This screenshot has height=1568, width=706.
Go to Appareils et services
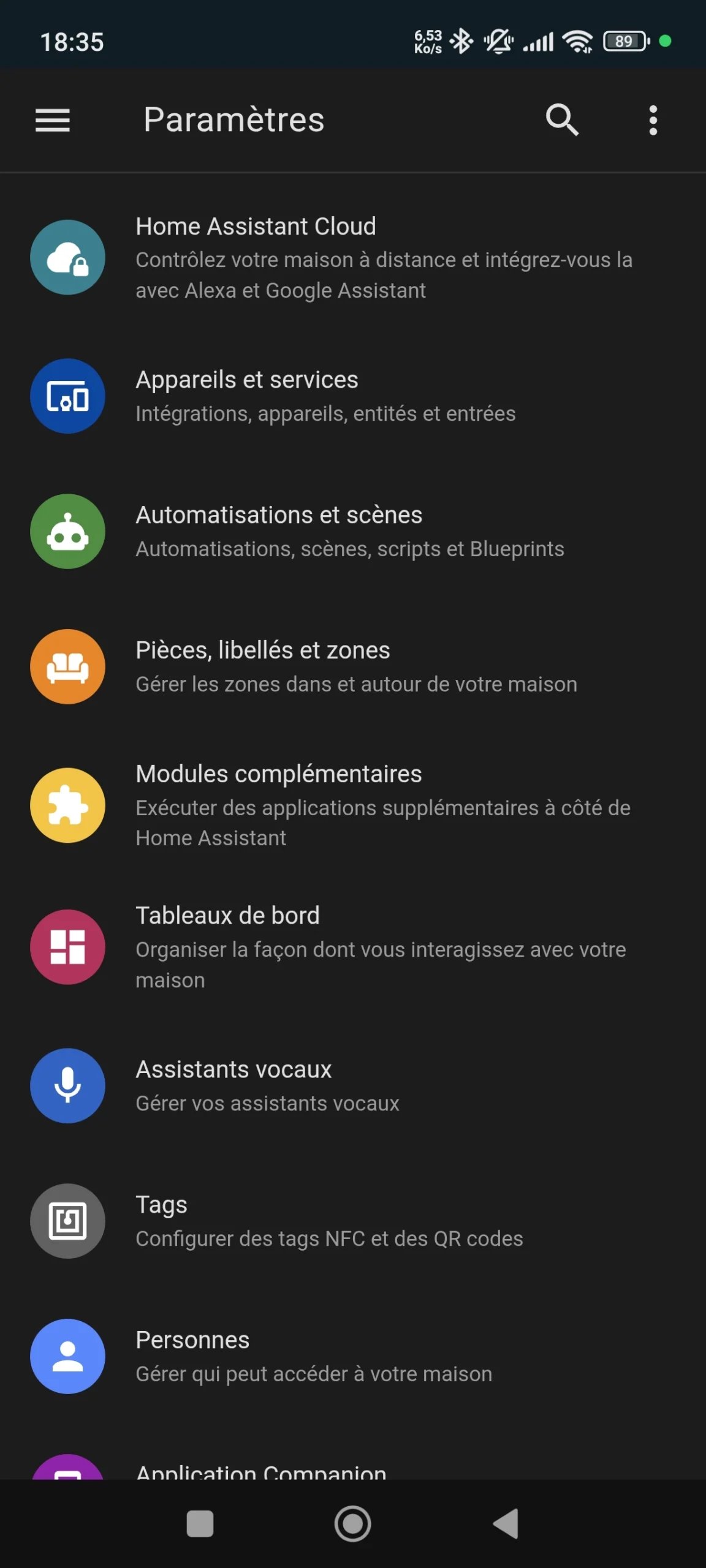click(x=353, y=396)
